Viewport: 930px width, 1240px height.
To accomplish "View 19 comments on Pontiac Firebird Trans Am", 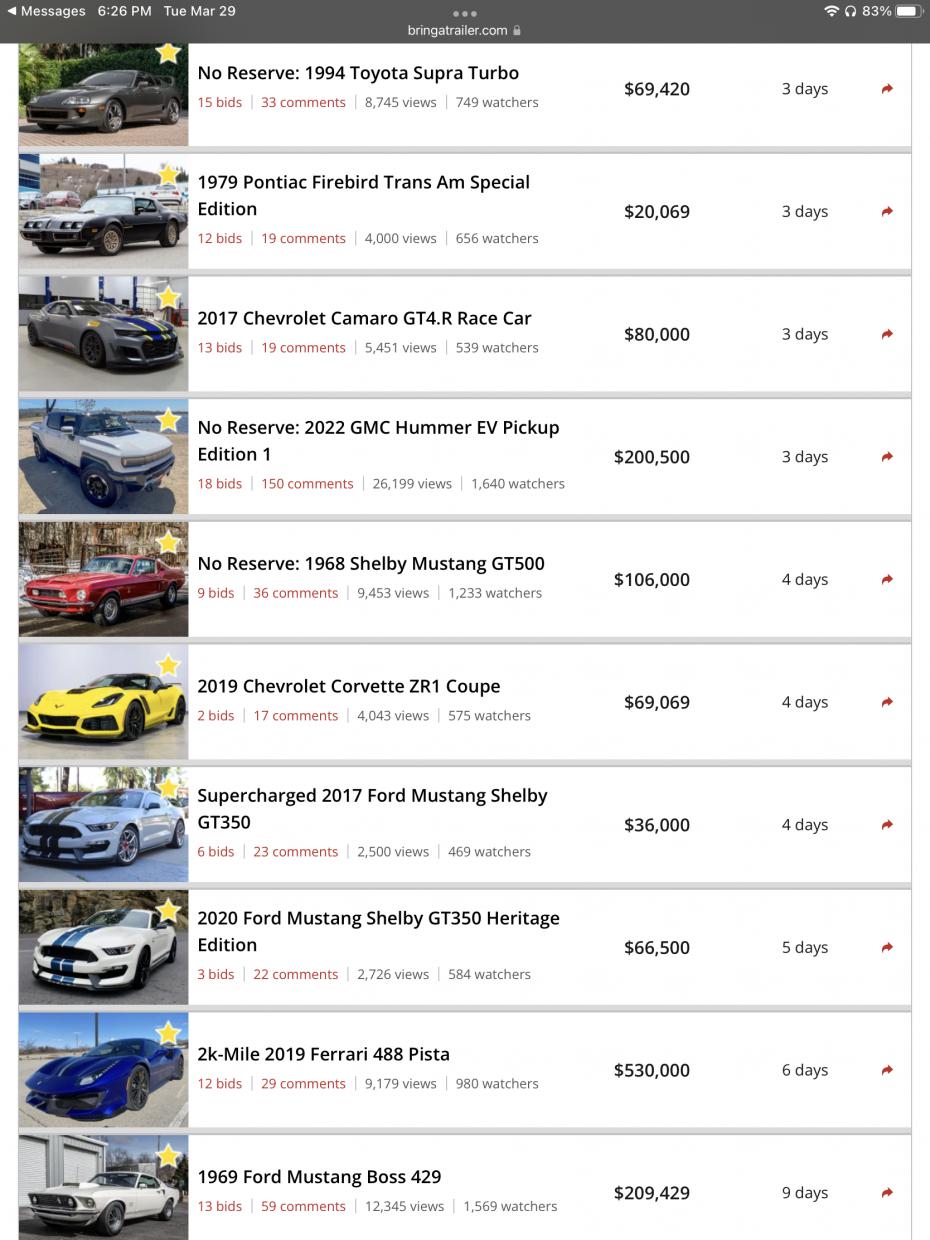I will [x=303, y=238].
